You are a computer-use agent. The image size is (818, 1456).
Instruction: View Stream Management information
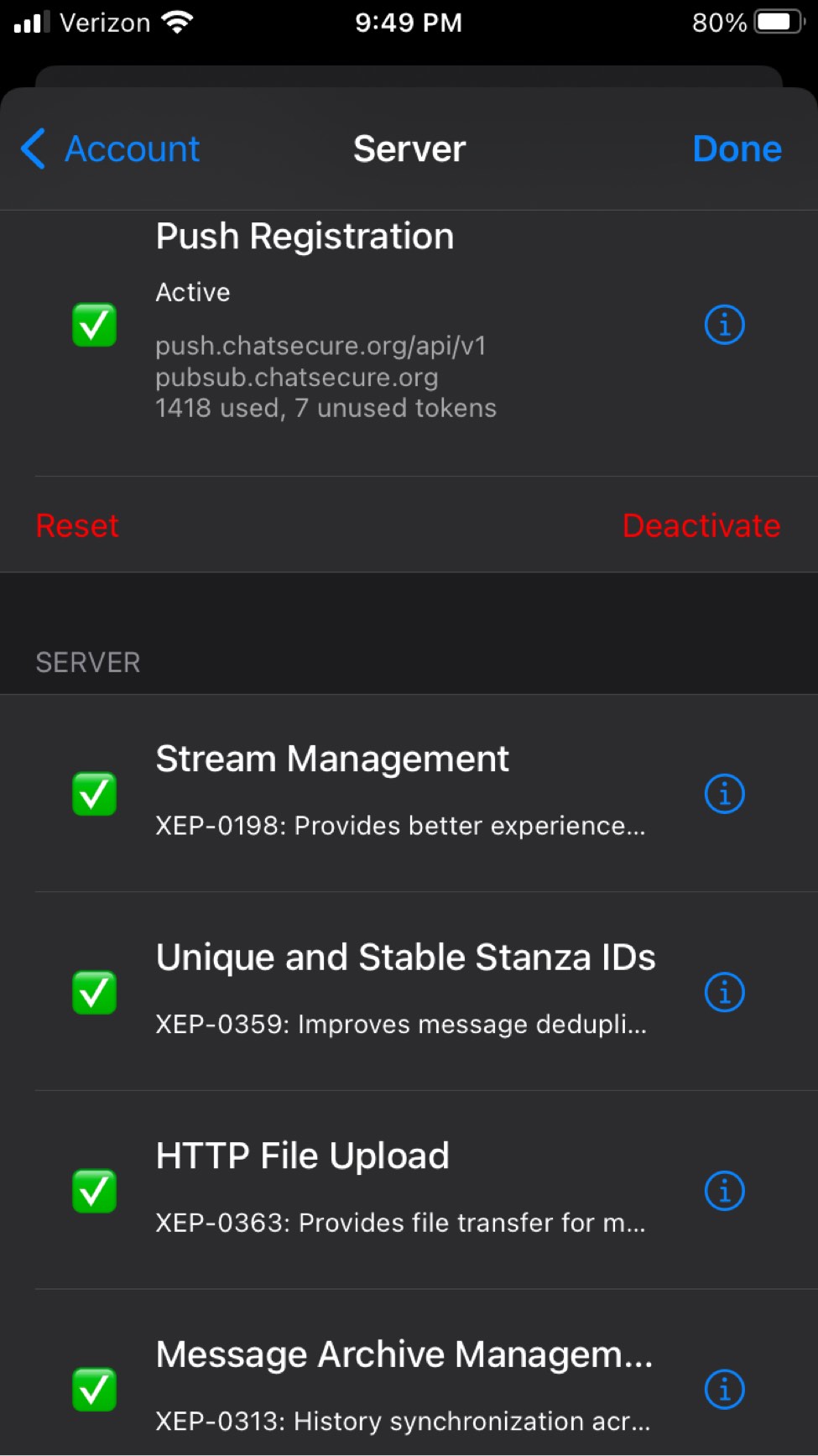[723, 793]
